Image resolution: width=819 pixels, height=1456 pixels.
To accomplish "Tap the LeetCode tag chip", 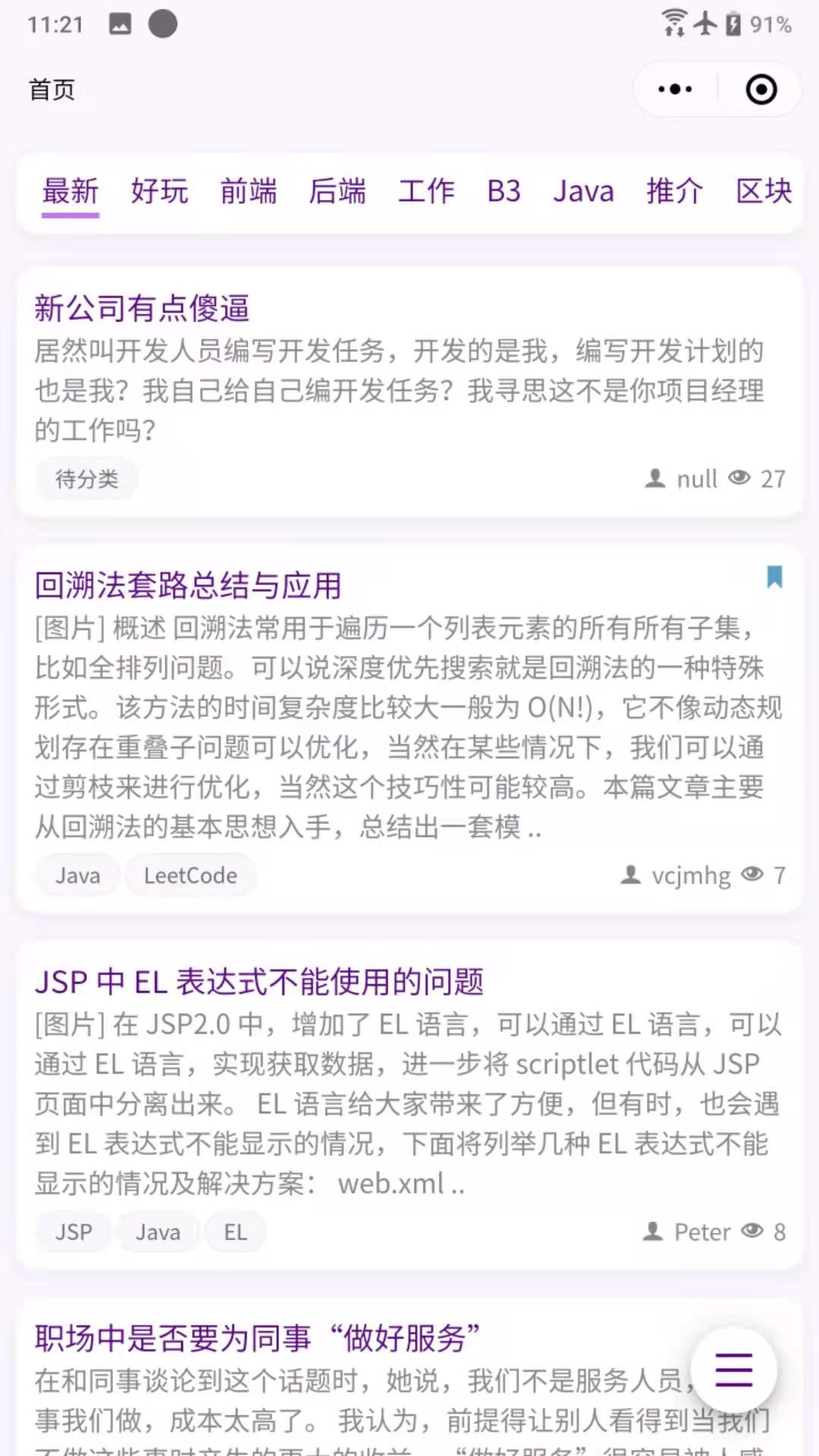I will click(190, 876).
